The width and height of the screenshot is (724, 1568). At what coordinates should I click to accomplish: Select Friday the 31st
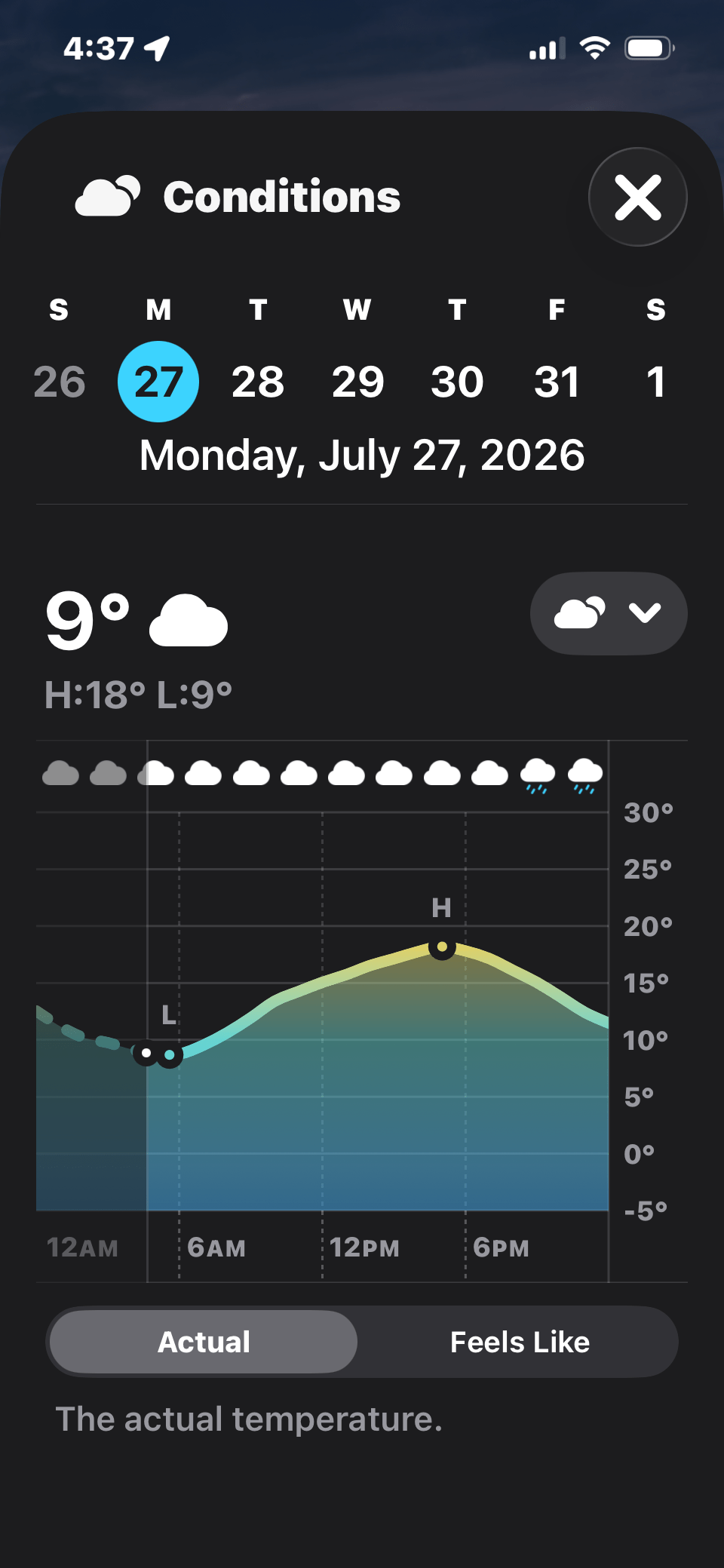[557, 382]
